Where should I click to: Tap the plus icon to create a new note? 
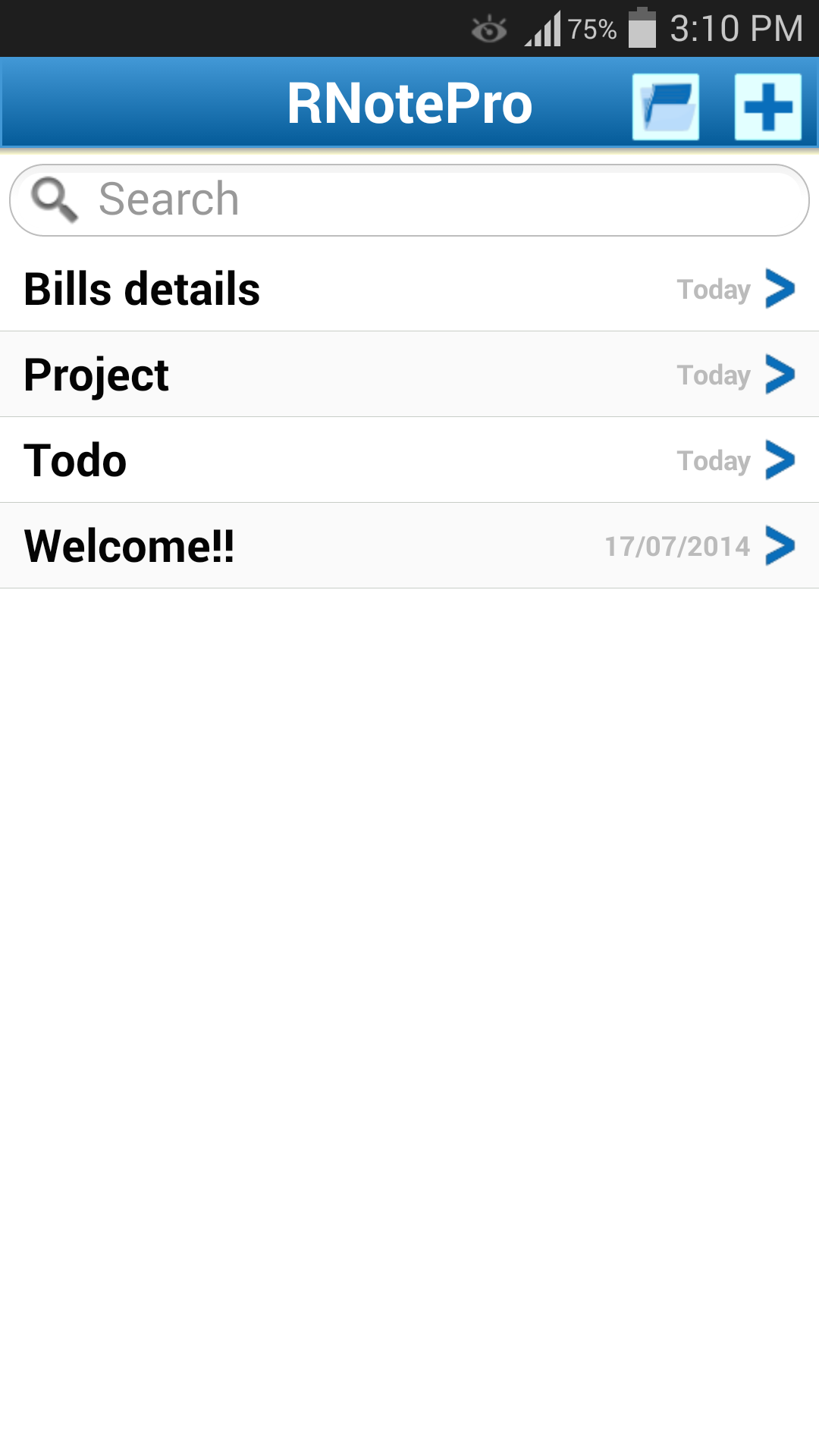coord(768,106)
